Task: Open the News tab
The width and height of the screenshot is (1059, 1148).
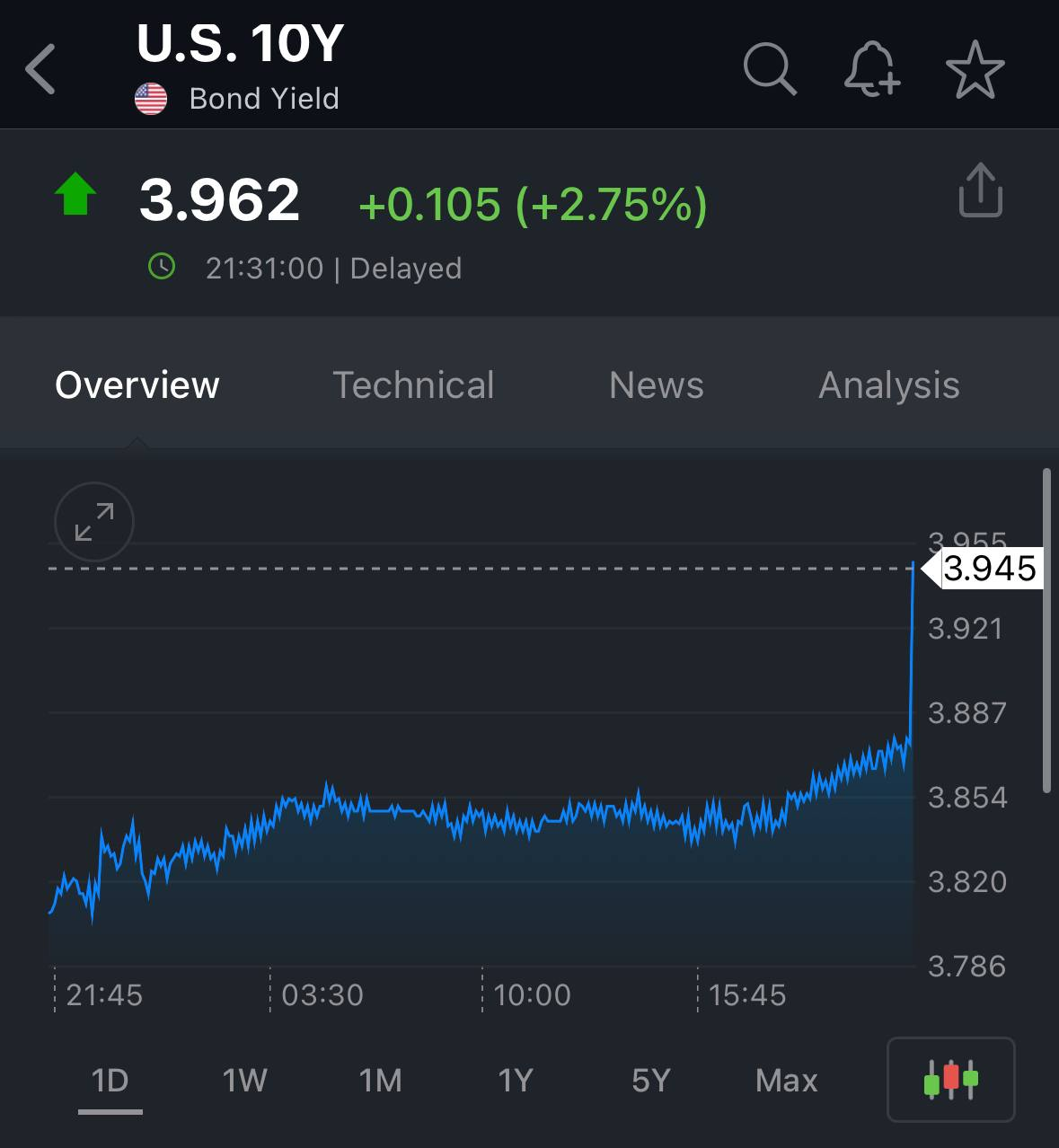Action: point(656,385)
